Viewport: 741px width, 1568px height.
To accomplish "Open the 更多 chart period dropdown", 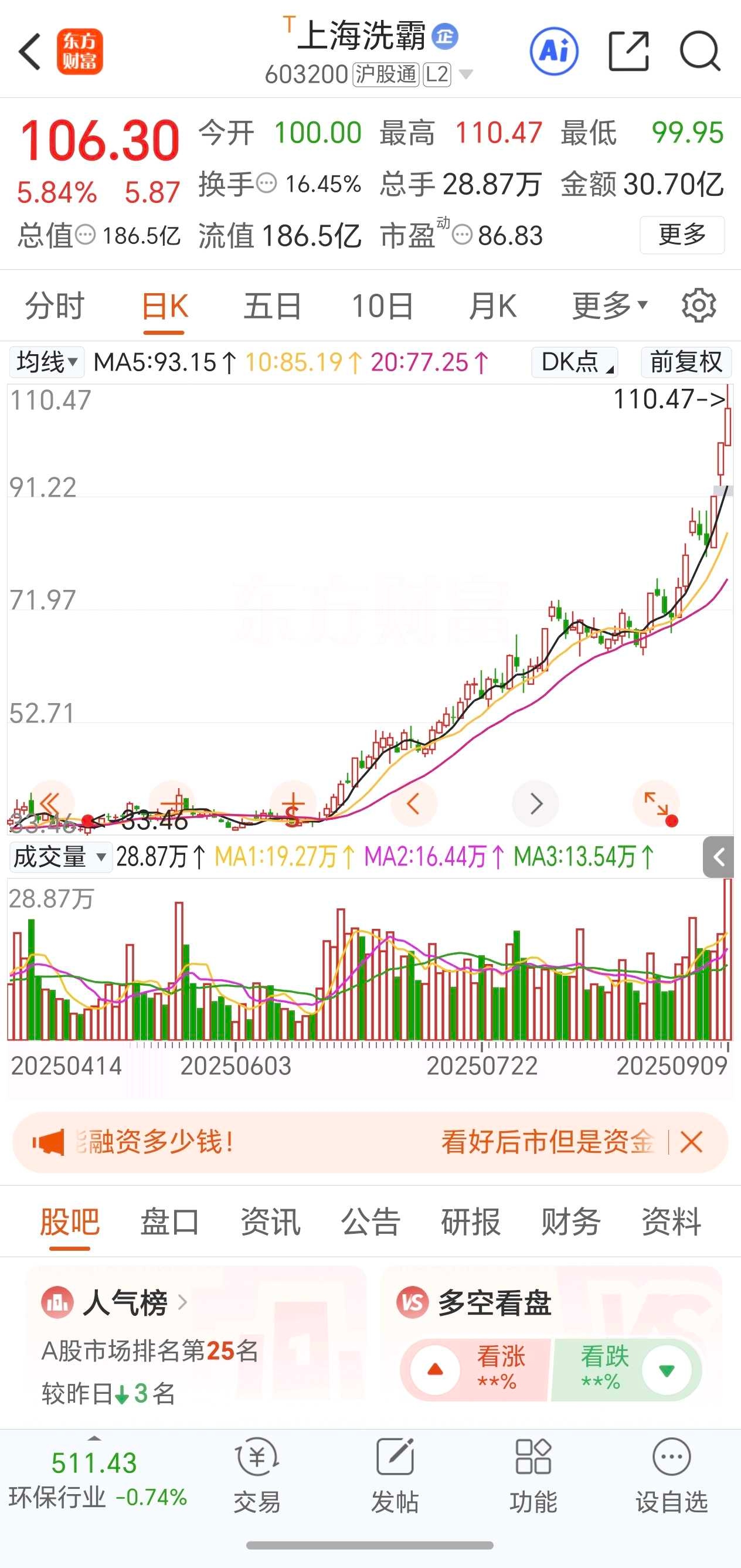I will click(x=610, y=305).
